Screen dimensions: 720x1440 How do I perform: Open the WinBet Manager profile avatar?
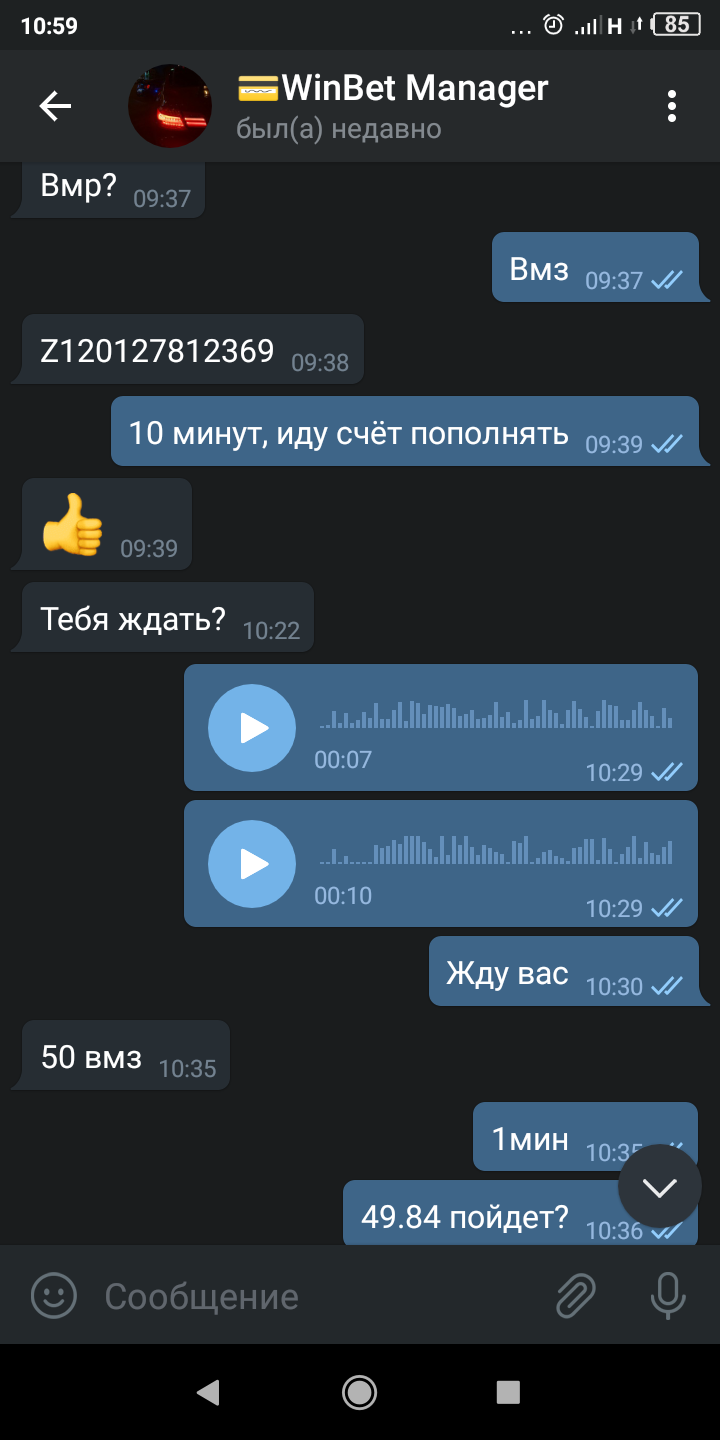(x=170, y=106)
